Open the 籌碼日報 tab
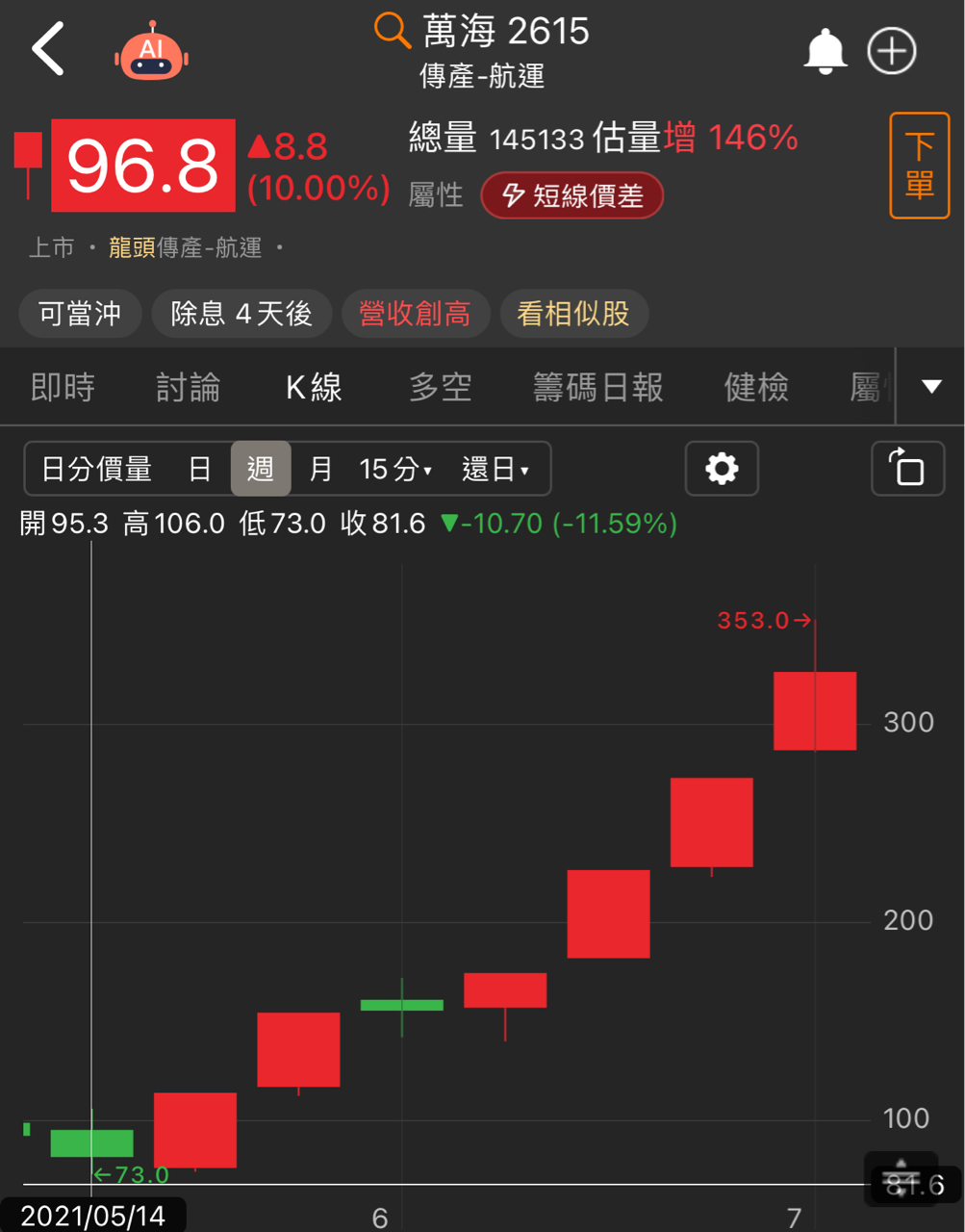Image resolution: width=965 pixels, height=1232 pixels. [597, 386]
